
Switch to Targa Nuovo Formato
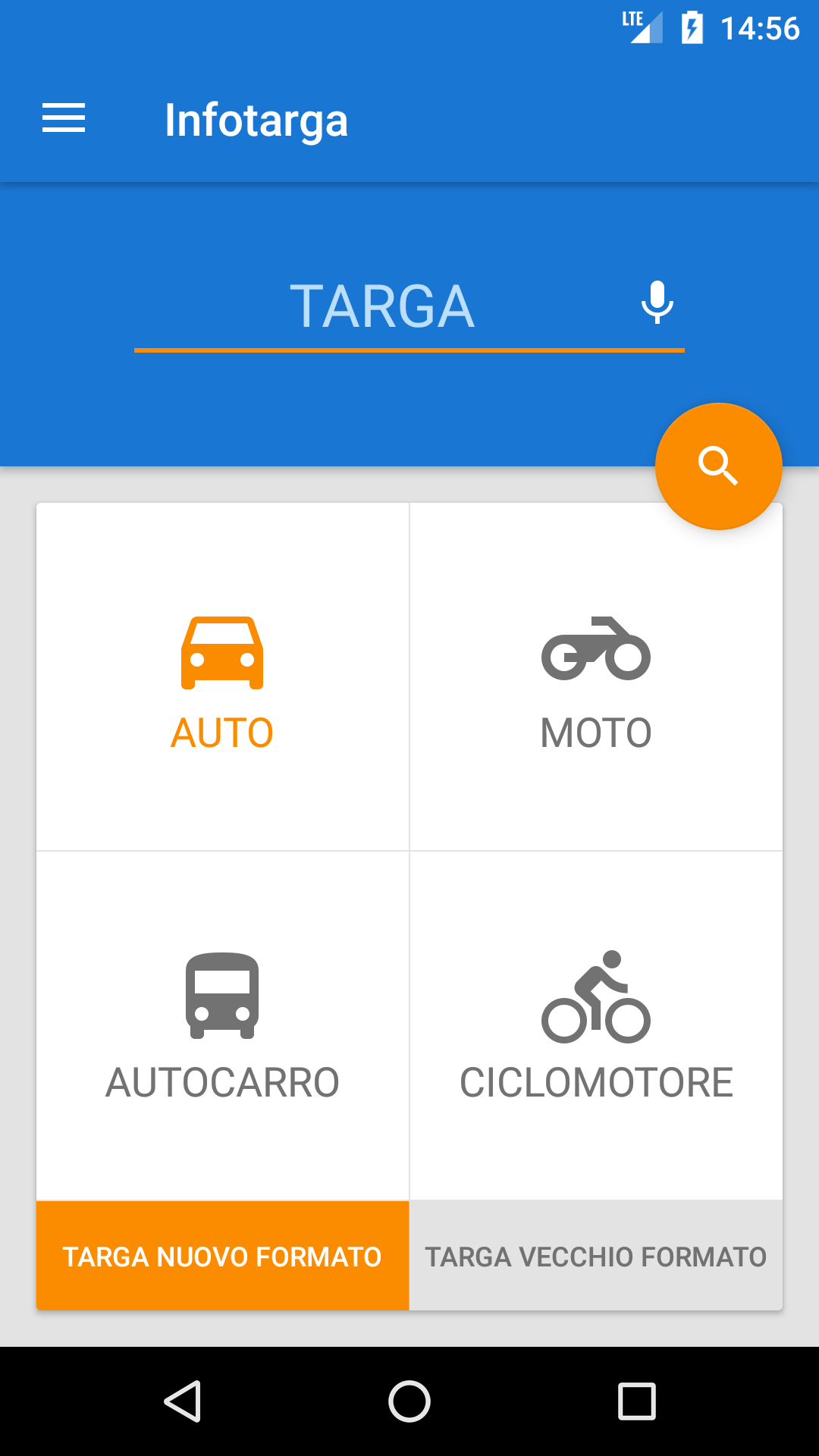(x=222, y=1256)
